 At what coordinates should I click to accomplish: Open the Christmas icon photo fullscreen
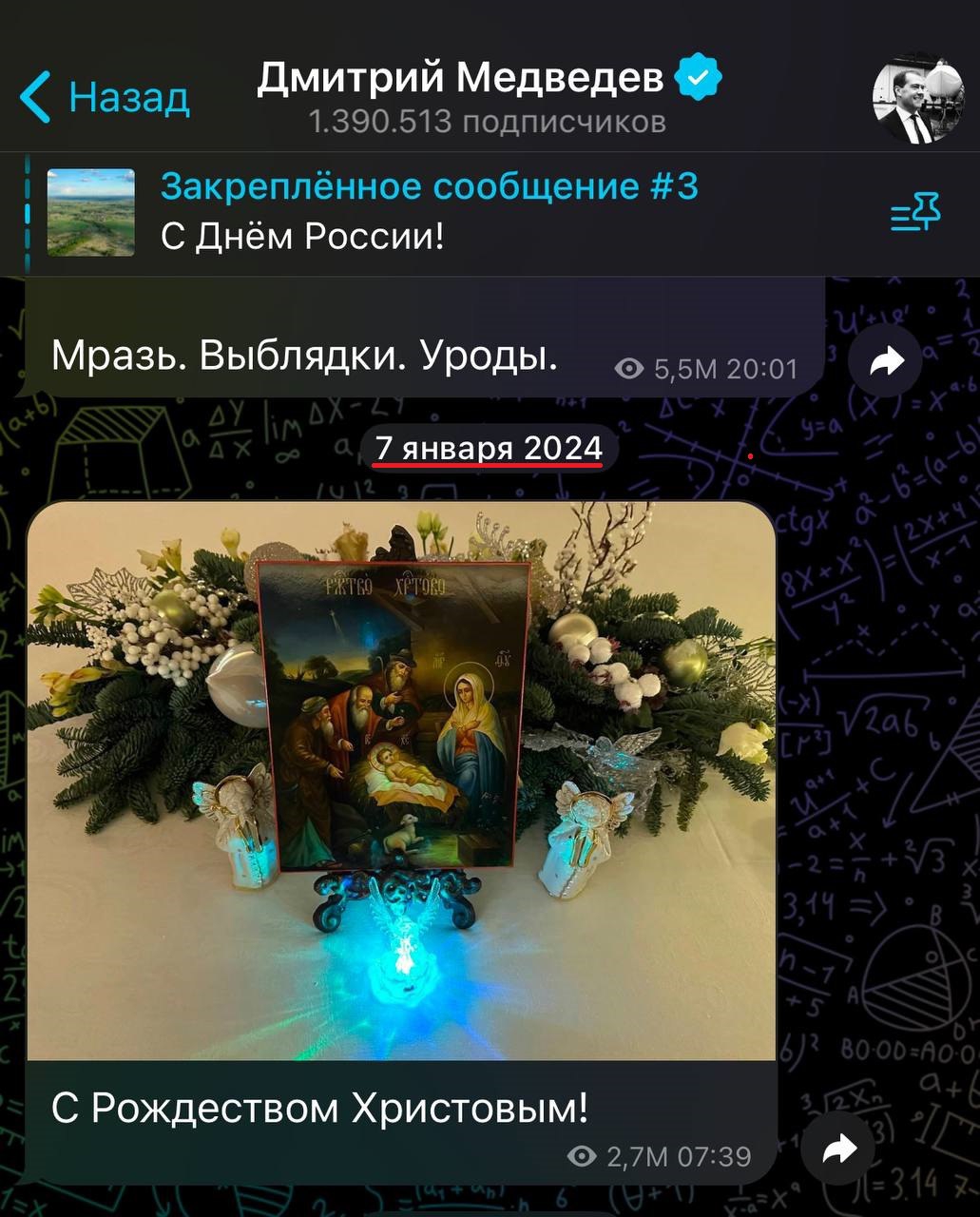click(401, 780)
